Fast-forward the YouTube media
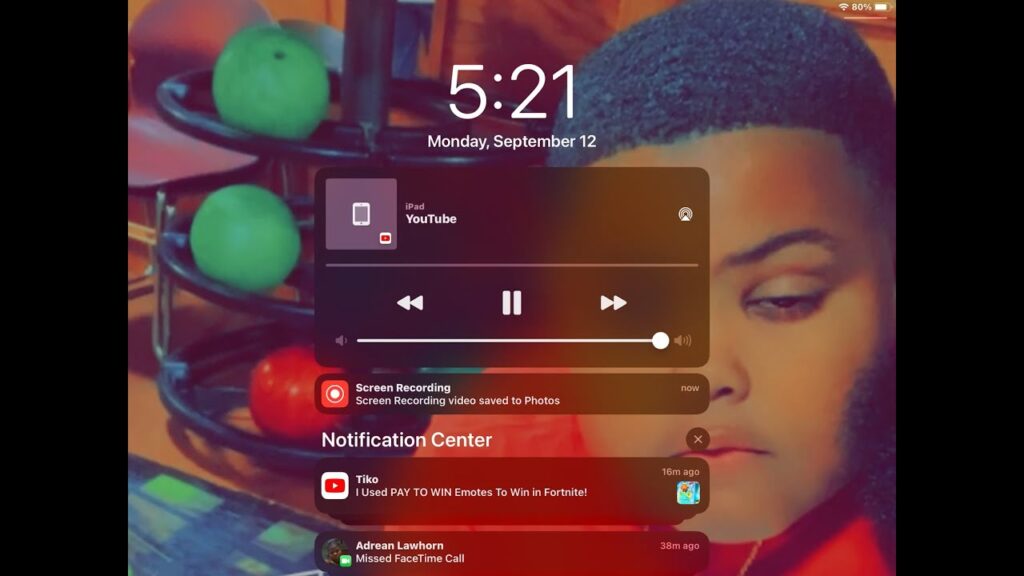 [613, 303]
